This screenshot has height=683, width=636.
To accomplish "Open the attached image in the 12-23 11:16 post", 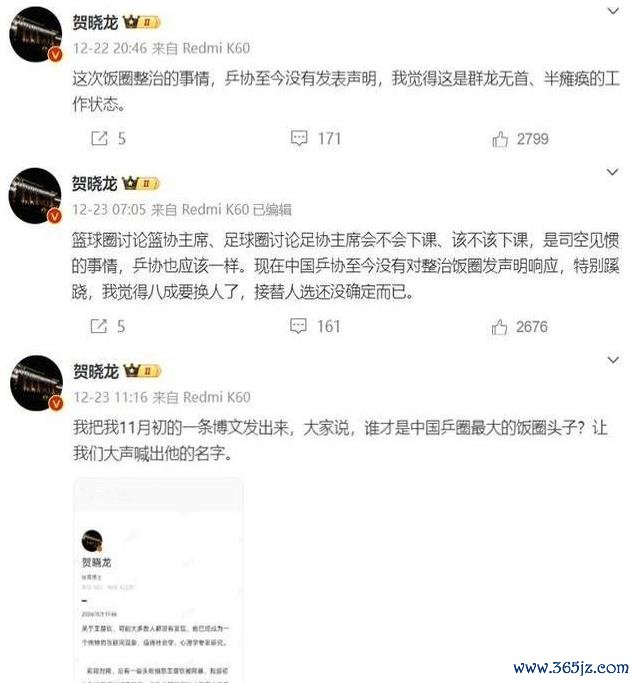I will [x=158, y=580].
